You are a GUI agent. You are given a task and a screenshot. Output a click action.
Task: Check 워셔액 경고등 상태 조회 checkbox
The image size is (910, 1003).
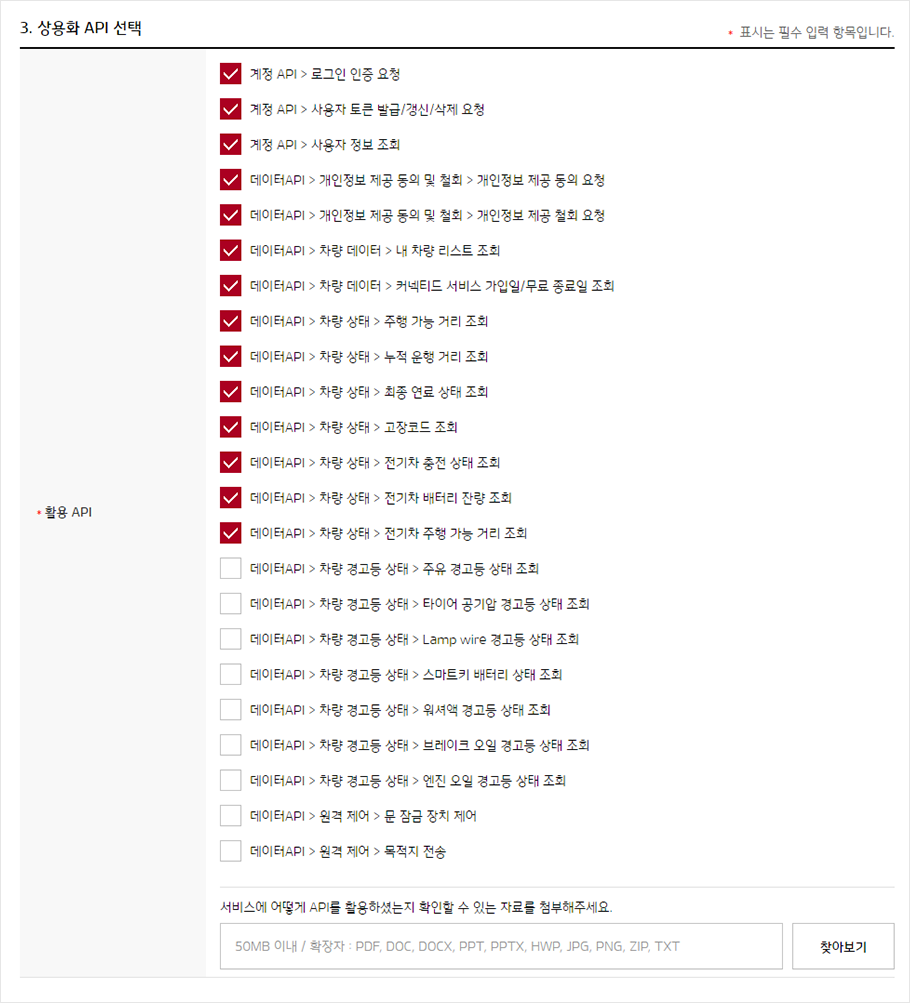point(231,710)
